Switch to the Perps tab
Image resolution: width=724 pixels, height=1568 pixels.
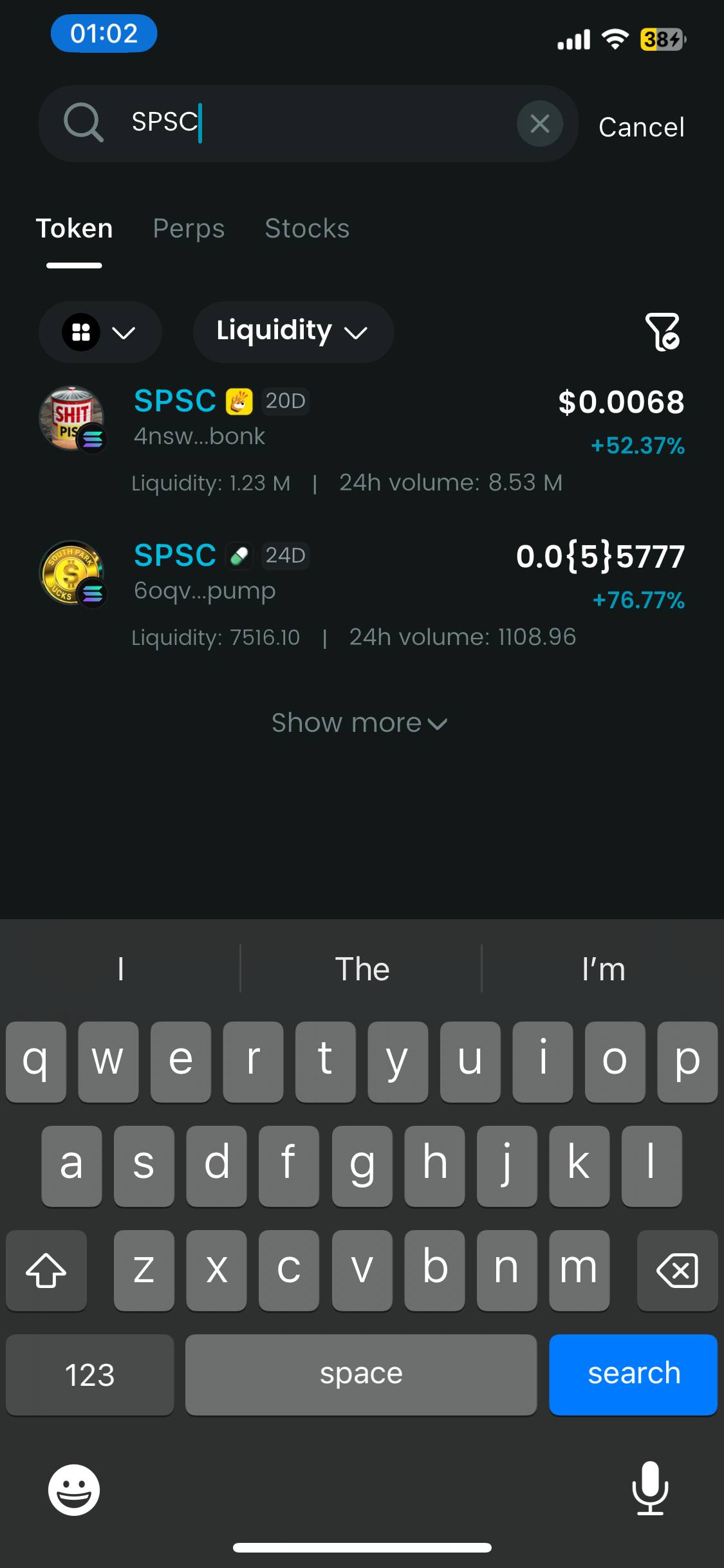pos(188,229)
